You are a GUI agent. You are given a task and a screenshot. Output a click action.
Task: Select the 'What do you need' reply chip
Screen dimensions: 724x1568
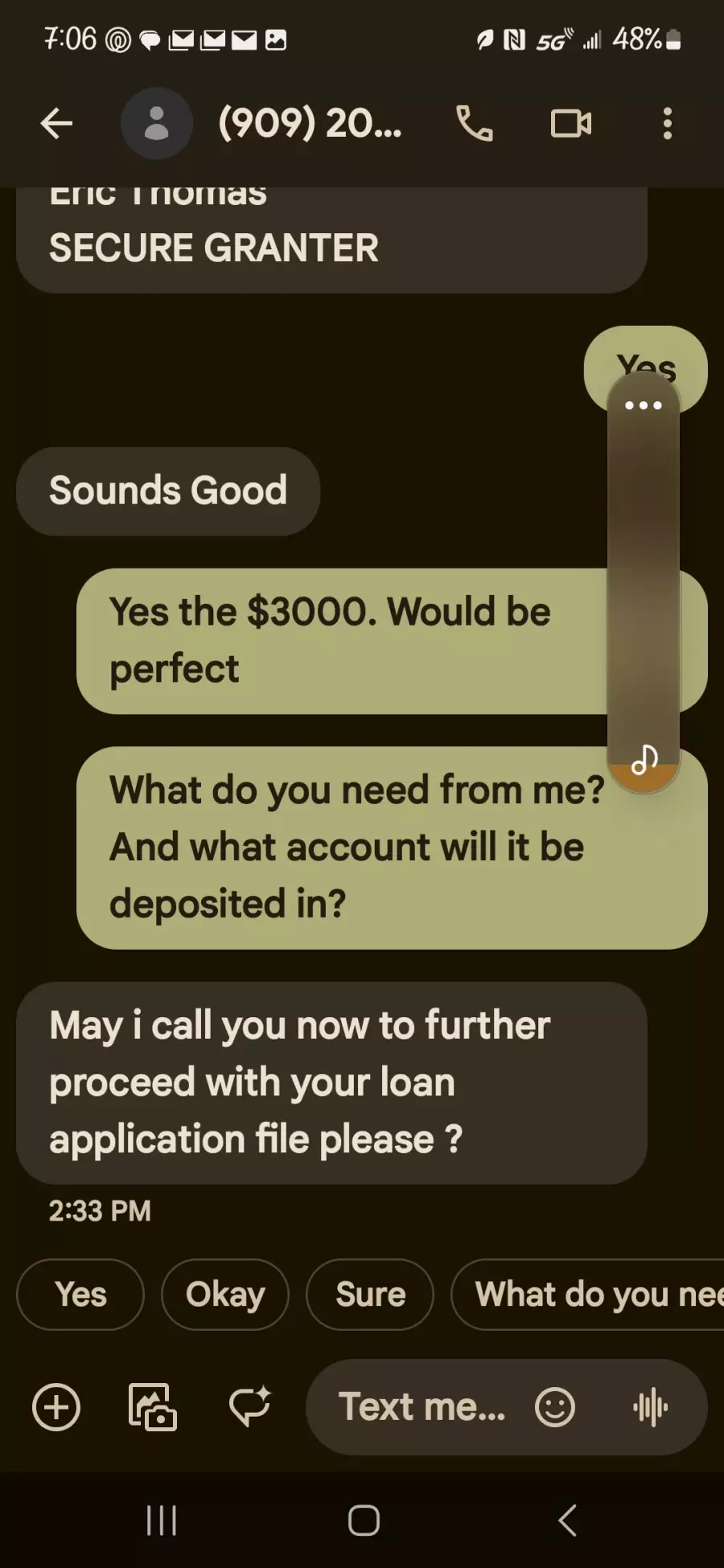(589, 1295)
